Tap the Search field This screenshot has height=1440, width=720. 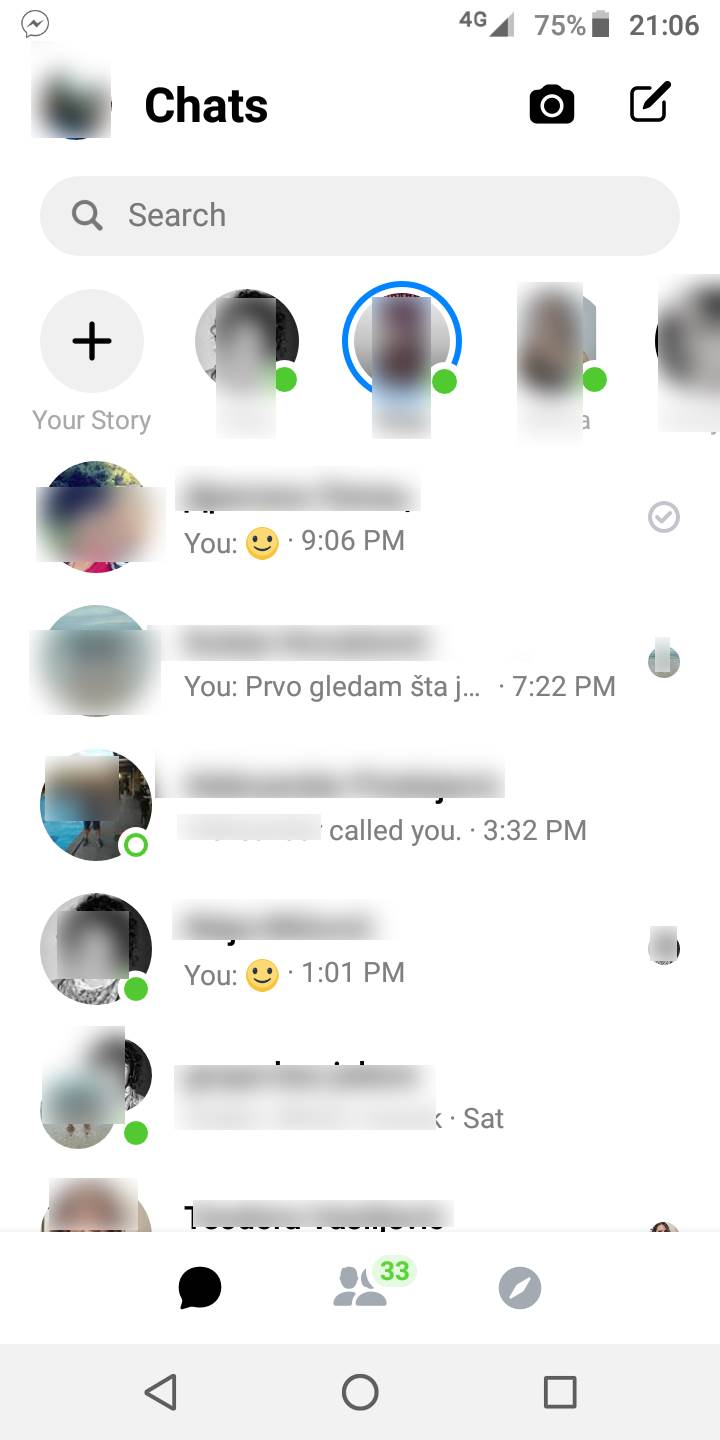(x=360, y=215)
